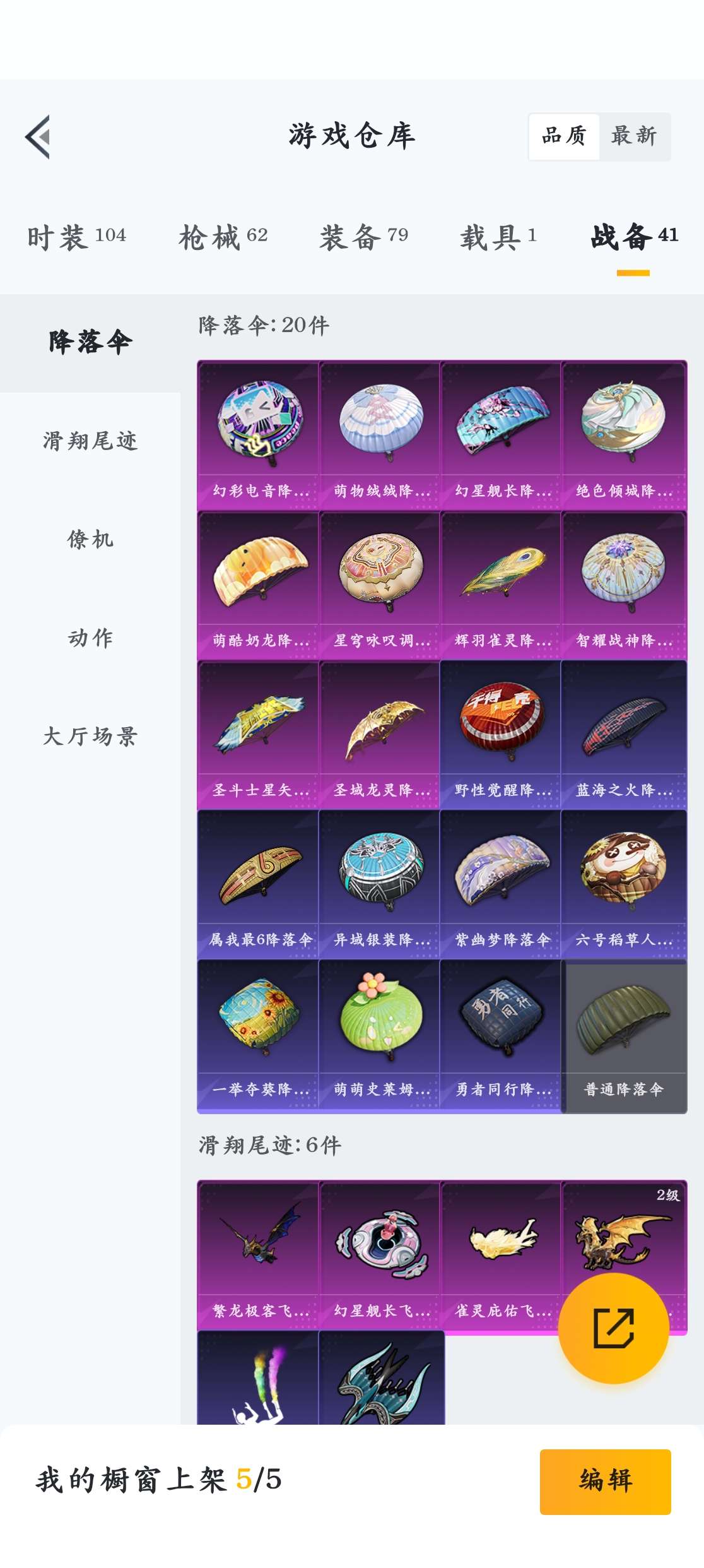704x1568 pixels.
Task: Open the 萌酷奶龙 parachute item
Action: 259,585
